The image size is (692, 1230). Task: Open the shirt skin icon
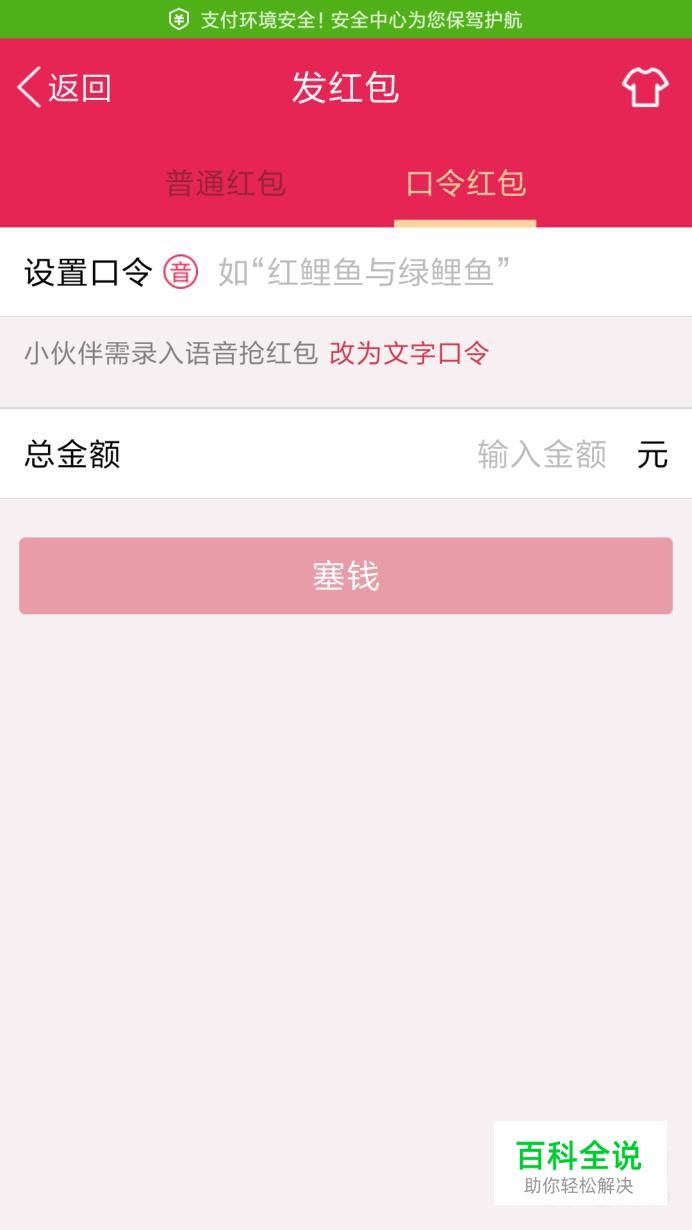click(645, 88)
